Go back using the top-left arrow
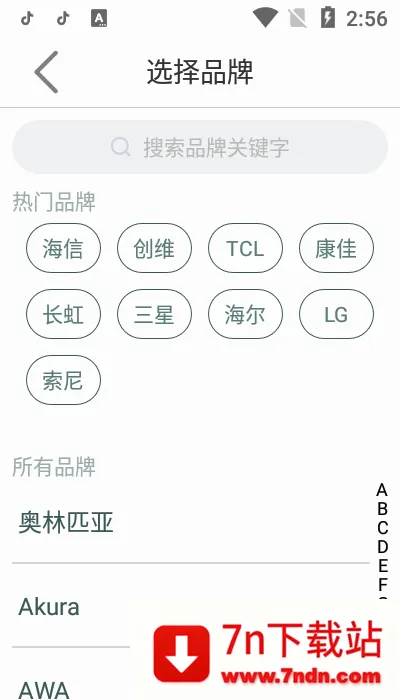 [46, 72]
